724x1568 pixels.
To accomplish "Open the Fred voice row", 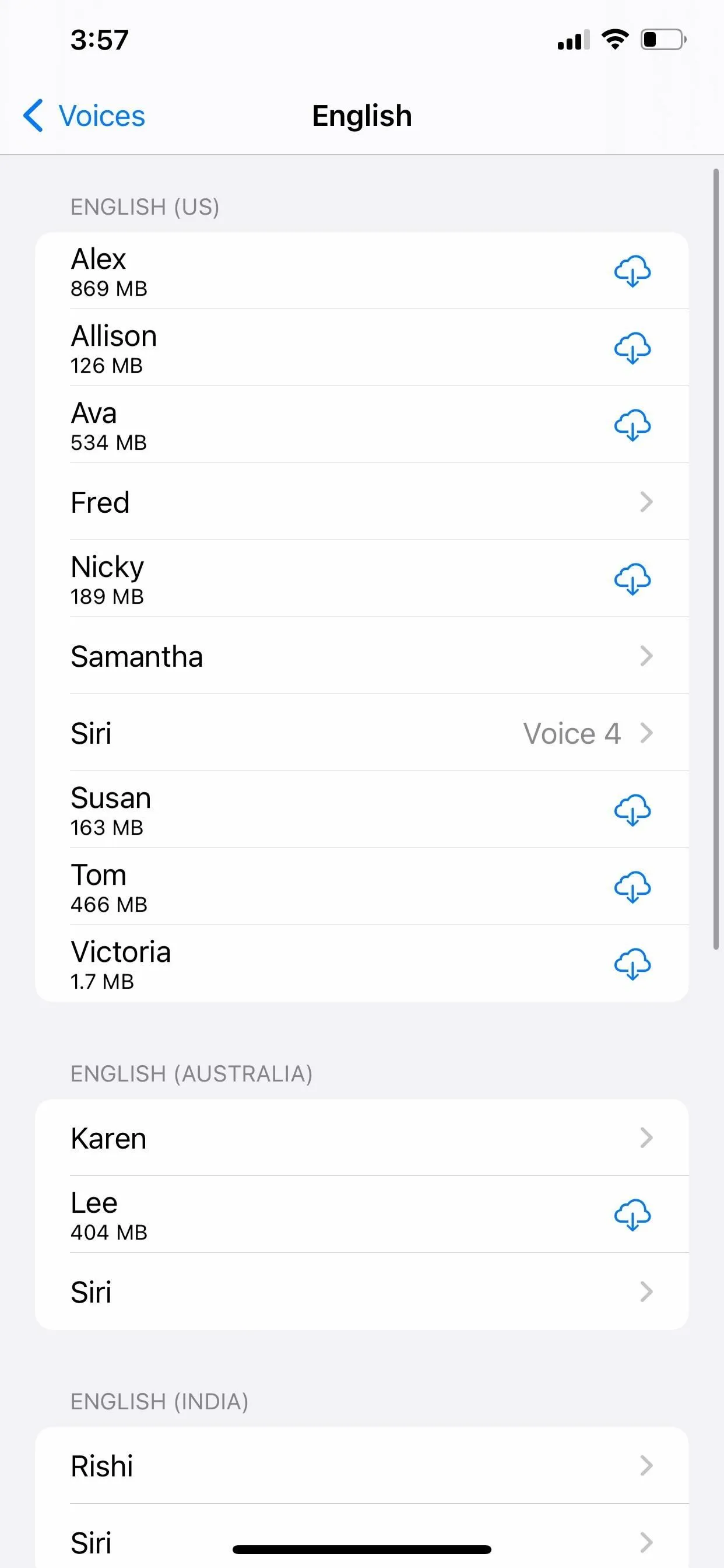I will click(362, 502).
